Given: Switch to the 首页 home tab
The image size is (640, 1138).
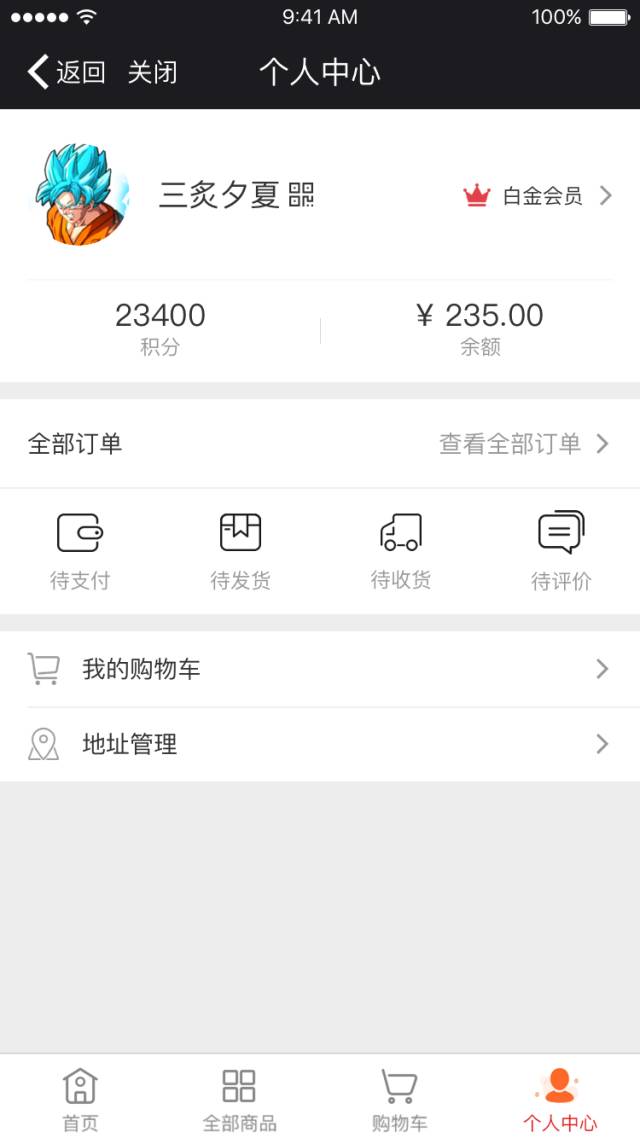Looking at the screenshot, I should (x=80, y=1097).
